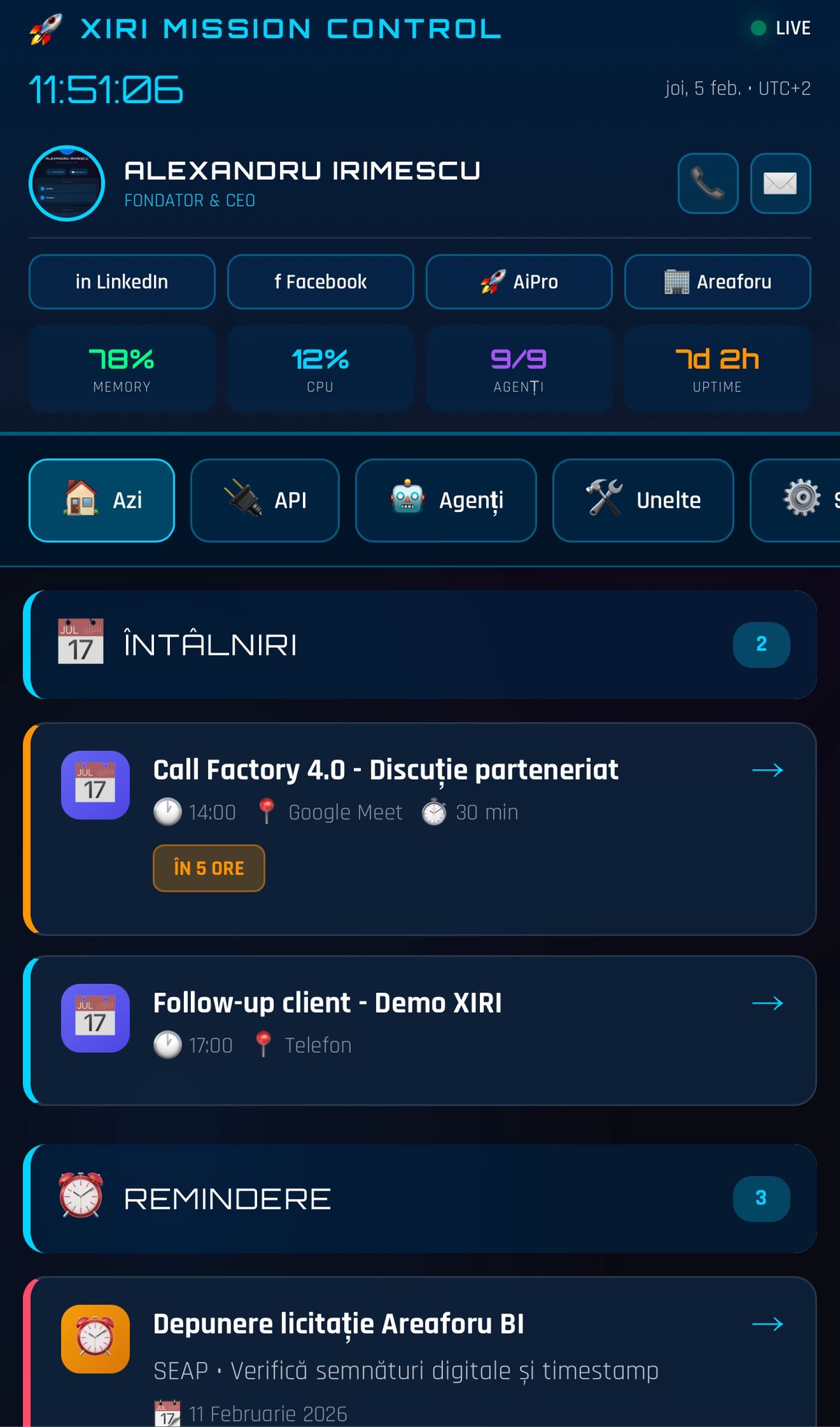Click the calendar icon of Call Factory 4.0
This screenshot has width=840, height=1427.
(x=95, y=785)
